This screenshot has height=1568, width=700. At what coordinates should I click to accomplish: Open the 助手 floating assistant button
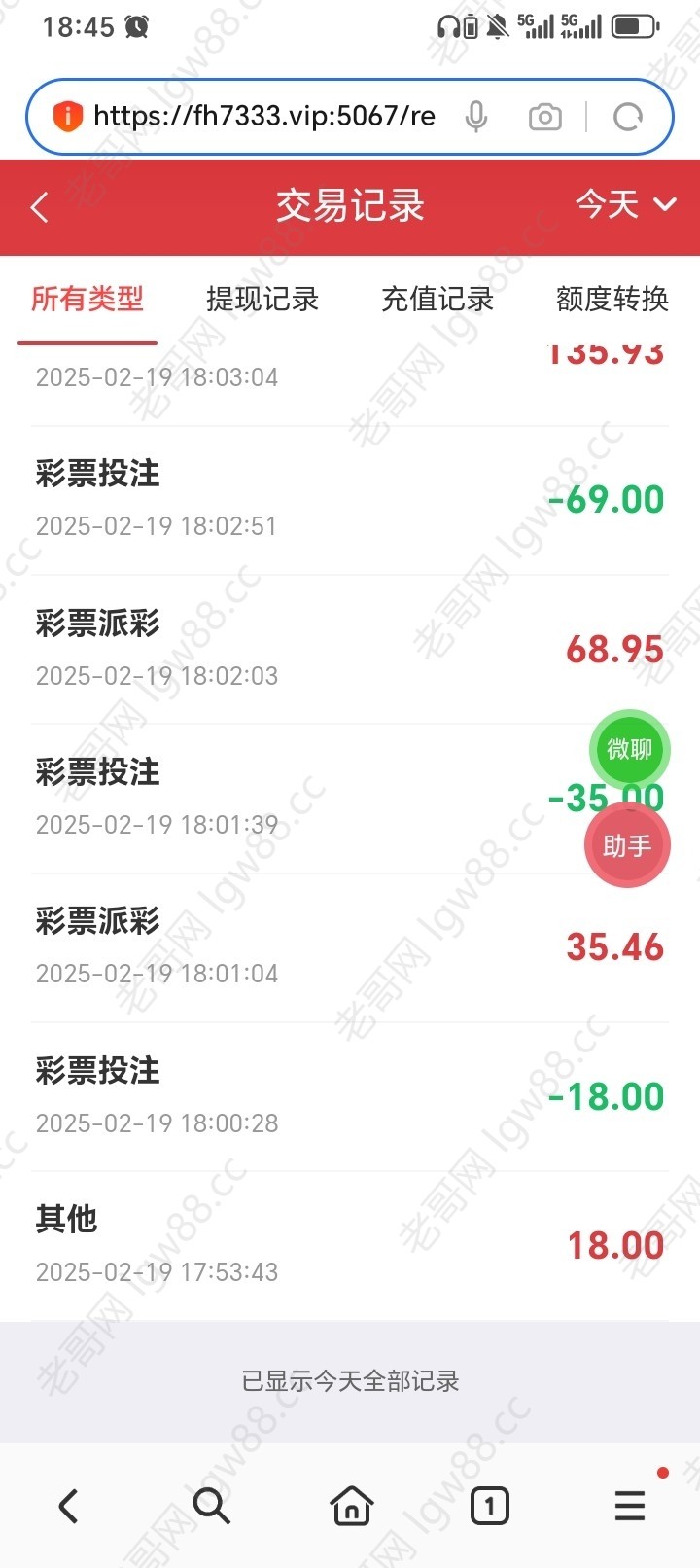627,845
